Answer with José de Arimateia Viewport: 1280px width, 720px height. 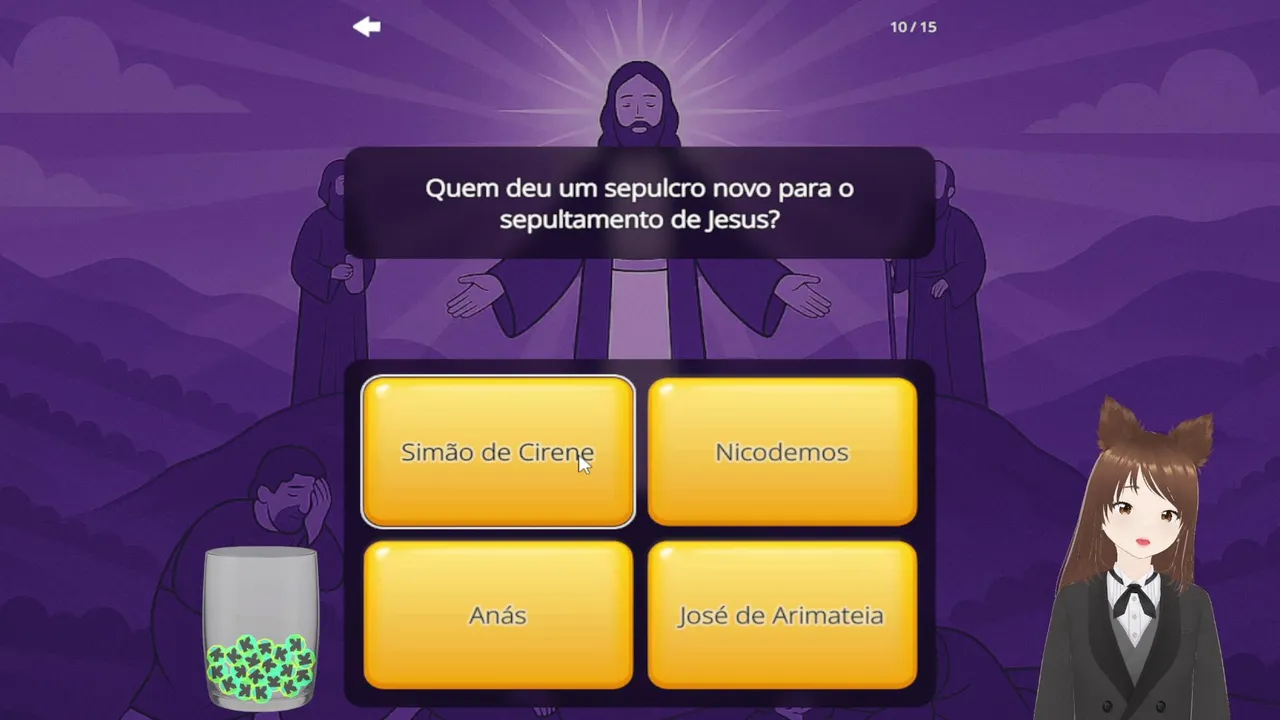coord(782,615)
